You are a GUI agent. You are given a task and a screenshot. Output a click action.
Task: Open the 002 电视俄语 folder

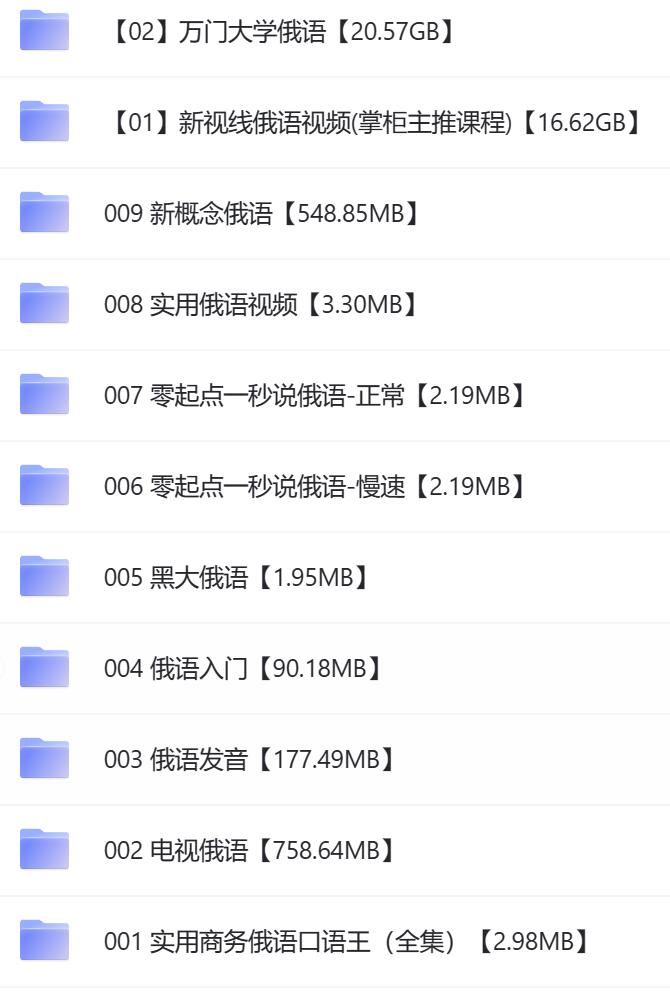(x=250, y=851)
